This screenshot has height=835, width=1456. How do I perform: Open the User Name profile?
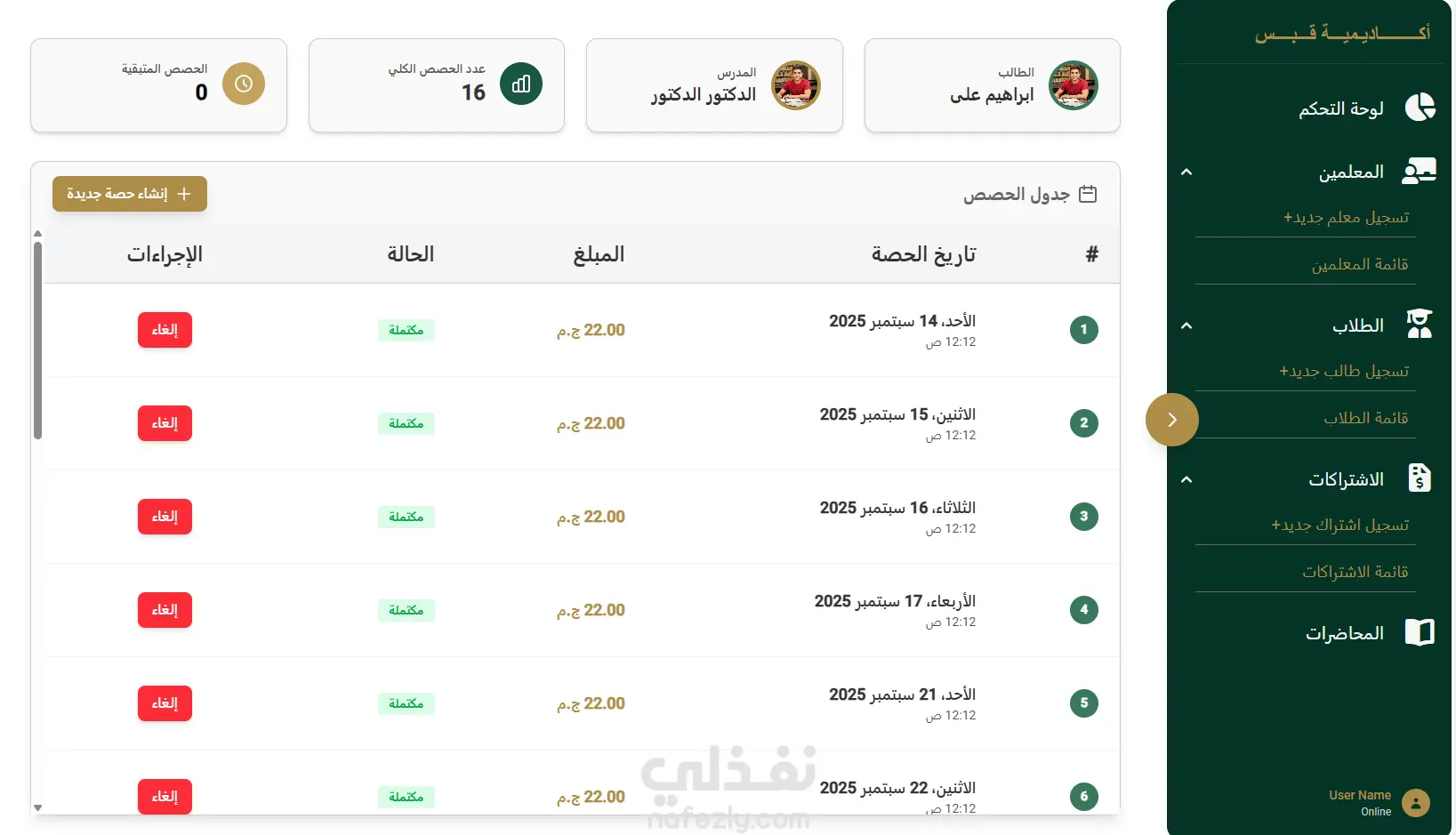1414,803
